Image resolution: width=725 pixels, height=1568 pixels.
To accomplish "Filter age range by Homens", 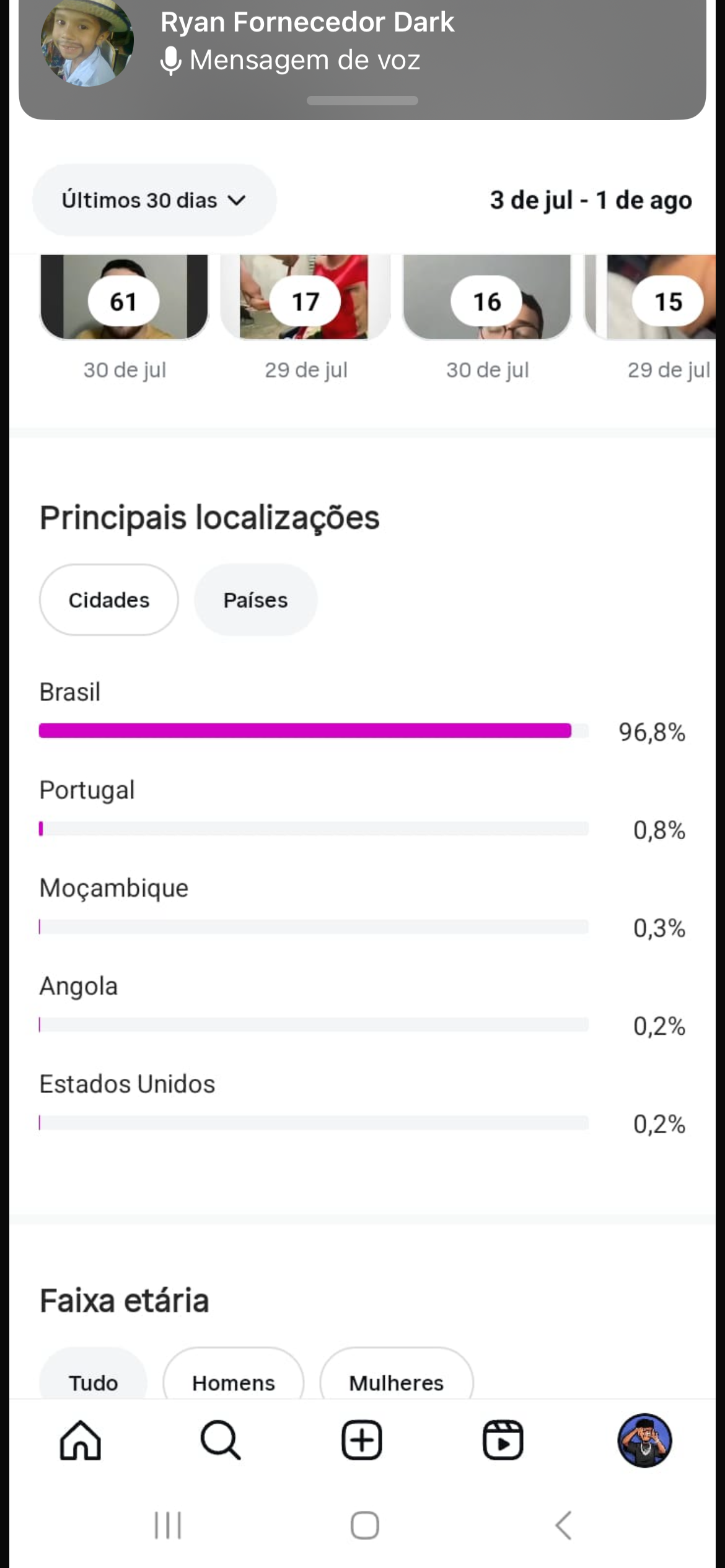I will (x=234, y=1374).
